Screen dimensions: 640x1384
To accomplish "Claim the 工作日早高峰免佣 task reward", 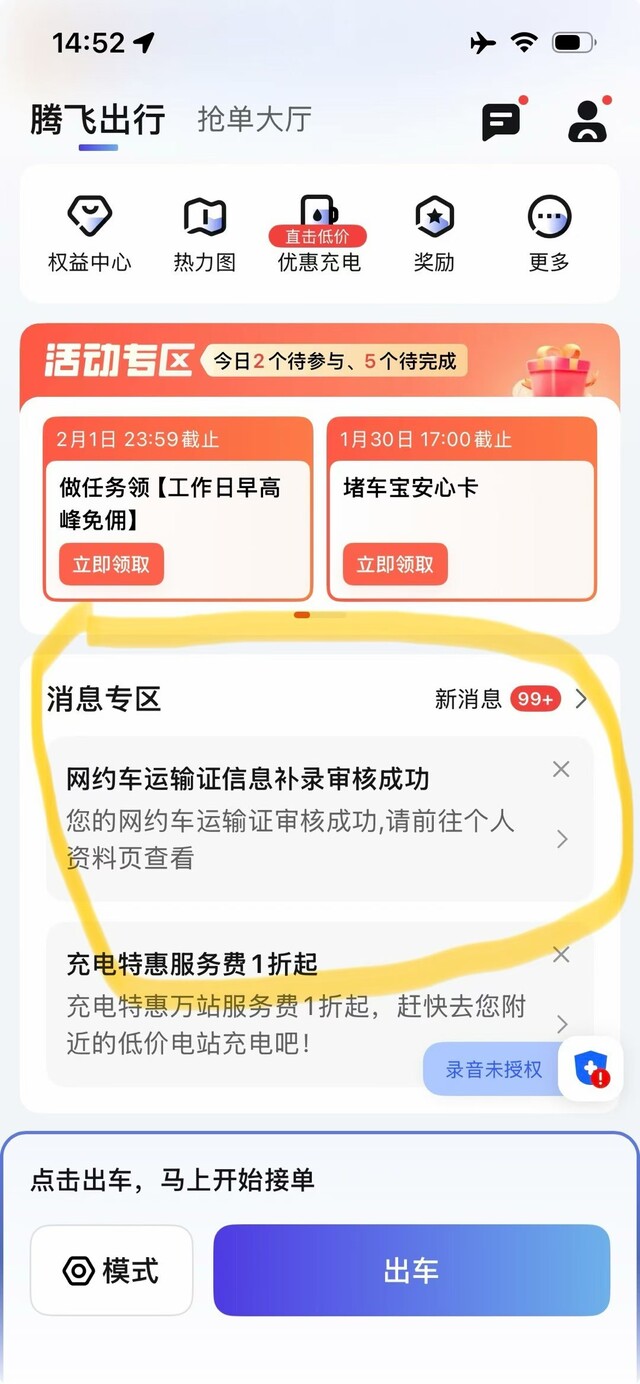I will pyautogui.click(x=111, y=564).
